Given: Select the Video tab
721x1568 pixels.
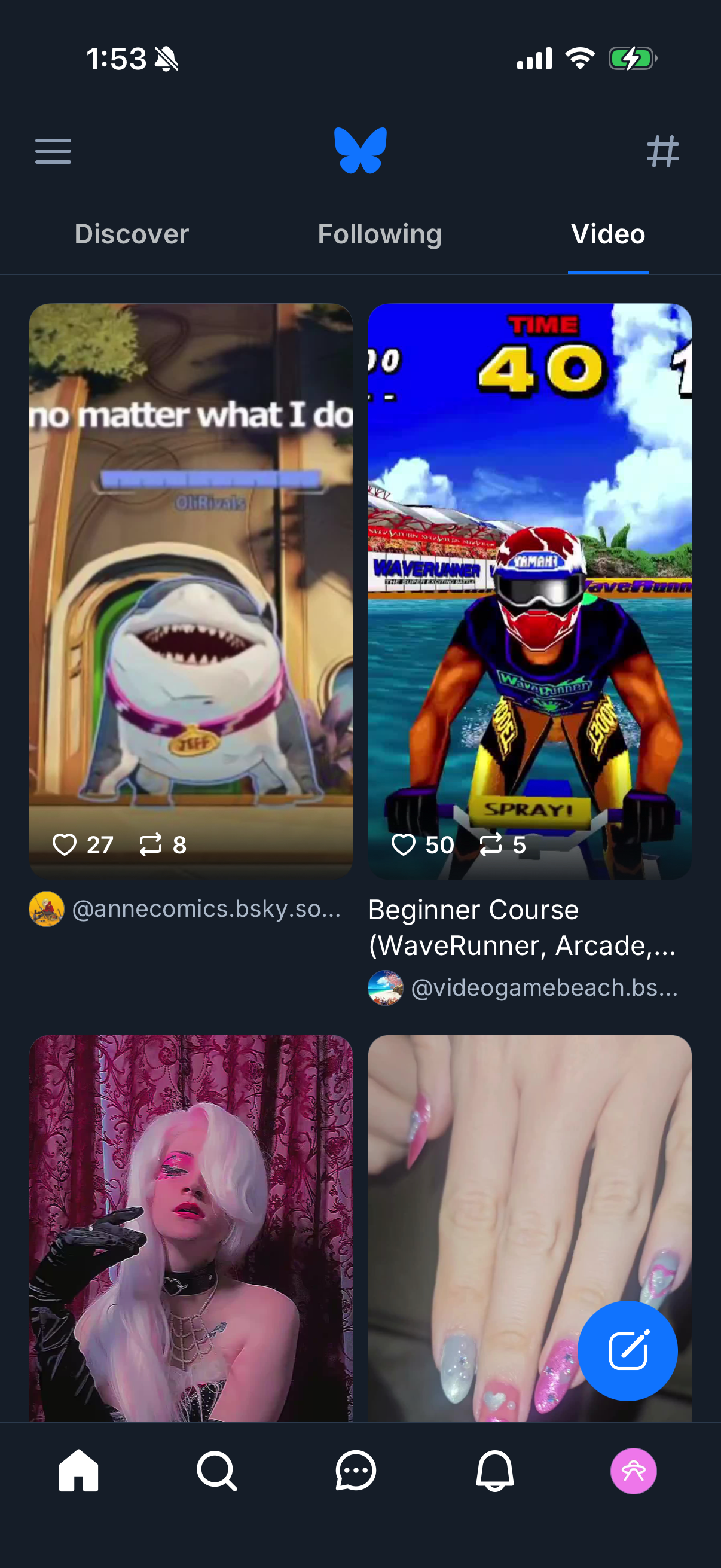Looking at the screenshot, I should (x=608, y=234).
